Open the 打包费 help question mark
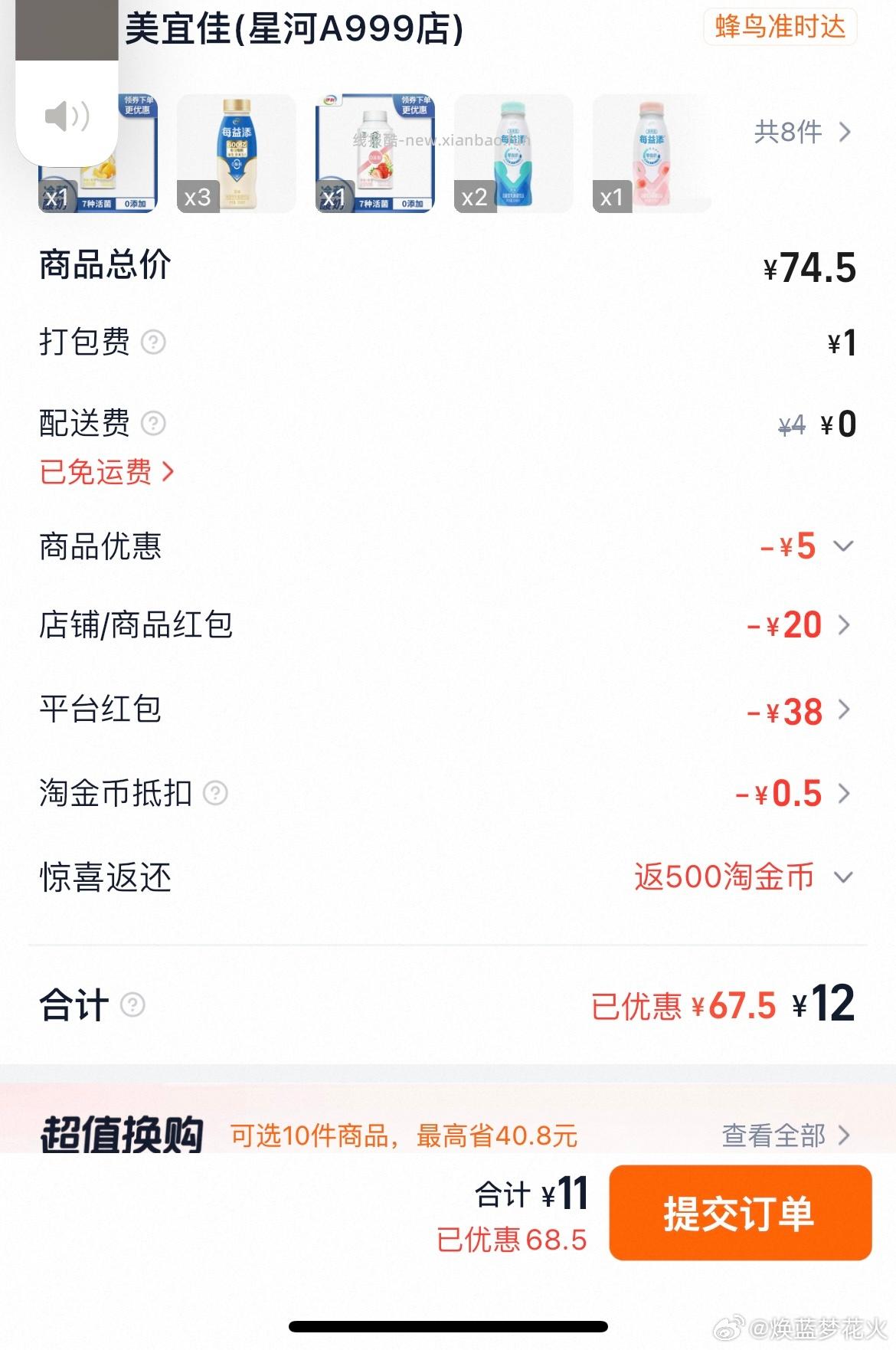Screen dimensions: 896x1350 (152, 344)
